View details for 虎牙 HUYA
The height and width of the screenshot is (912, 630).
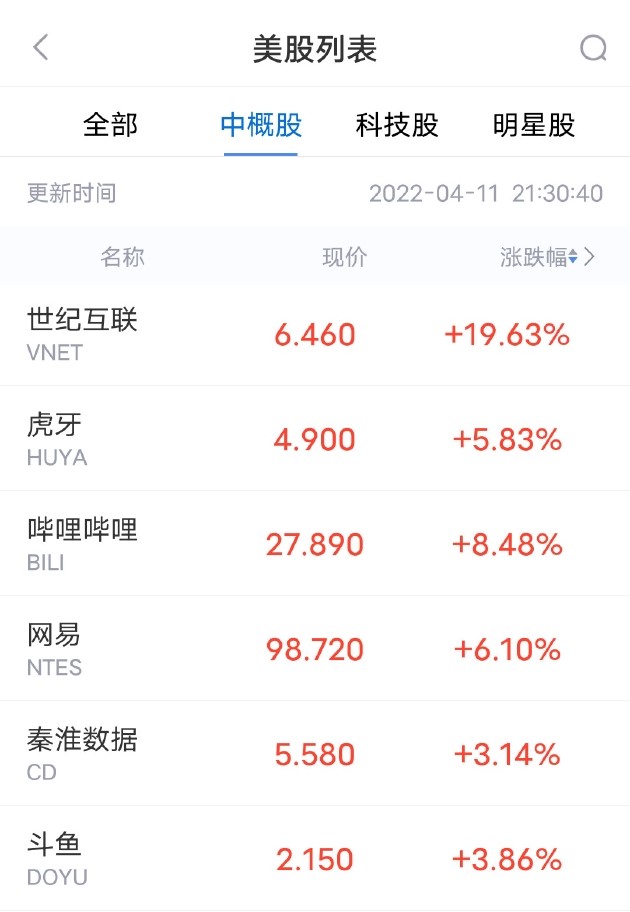click(315, 439)
